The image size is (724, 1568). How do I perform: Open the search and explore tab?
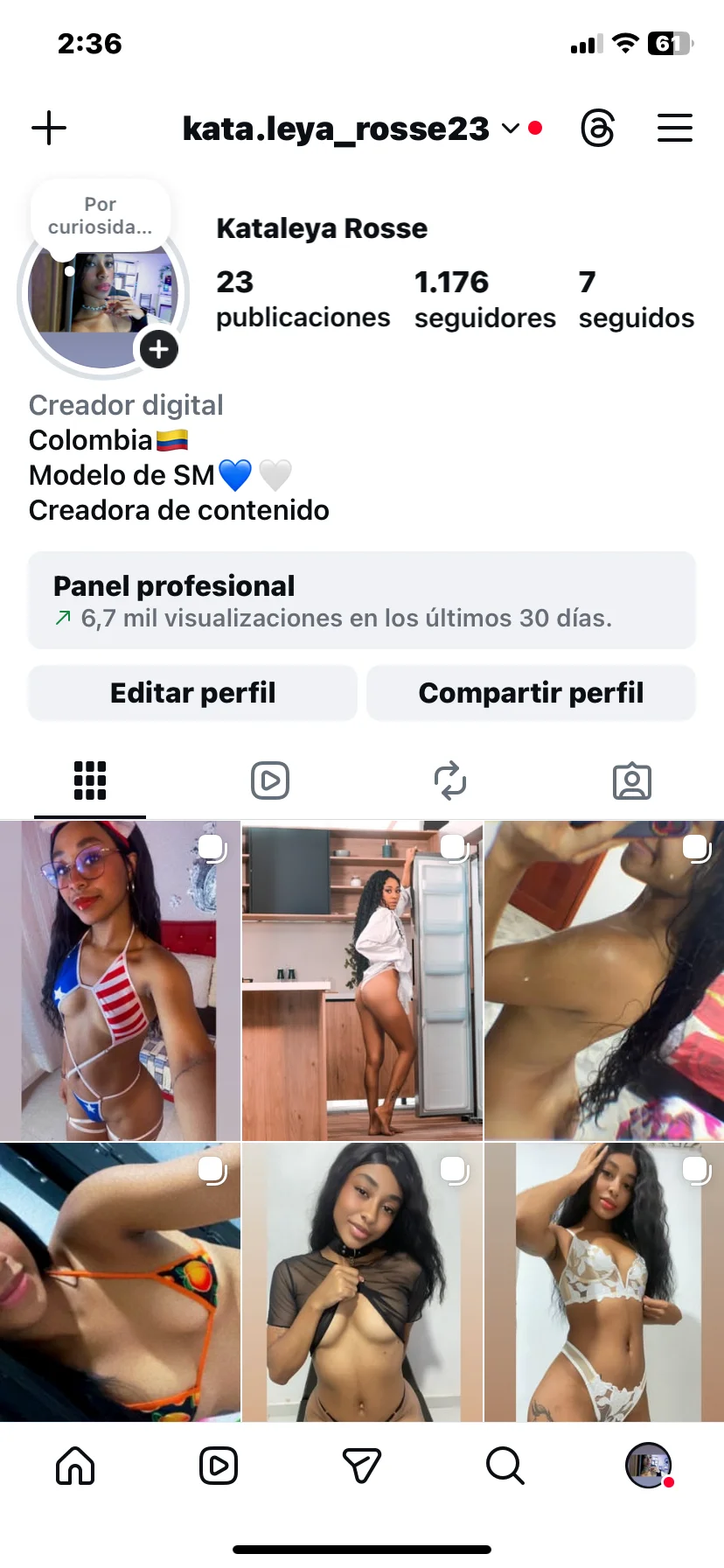(505, 1465)
